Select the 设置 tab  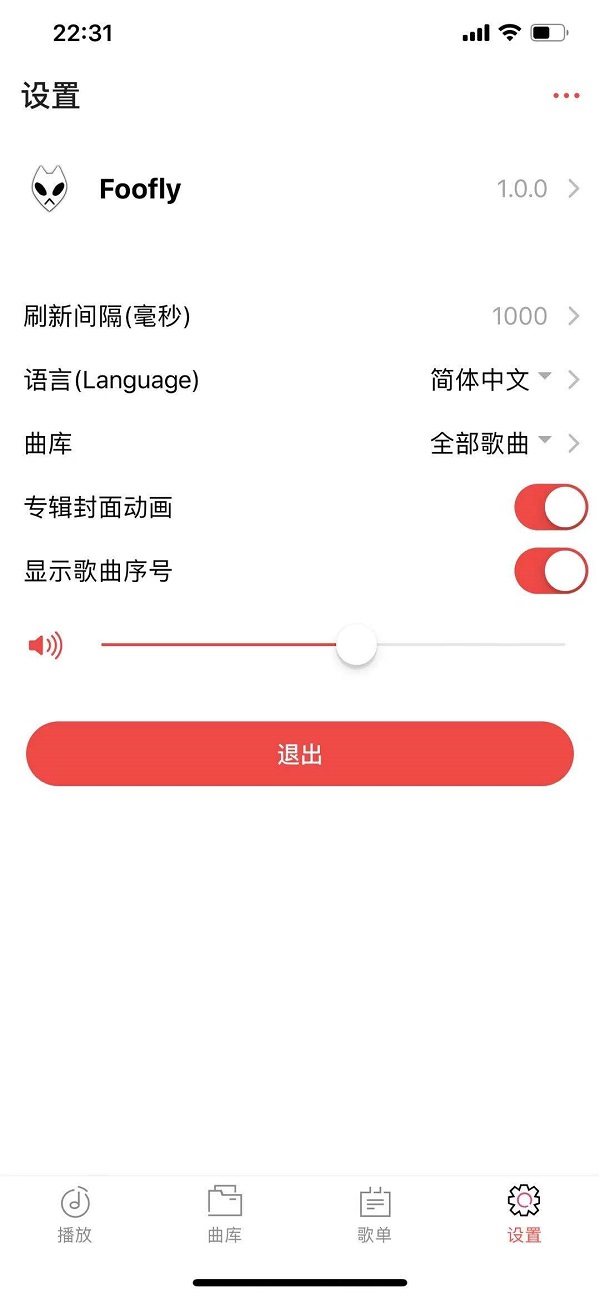(524, 1214)
